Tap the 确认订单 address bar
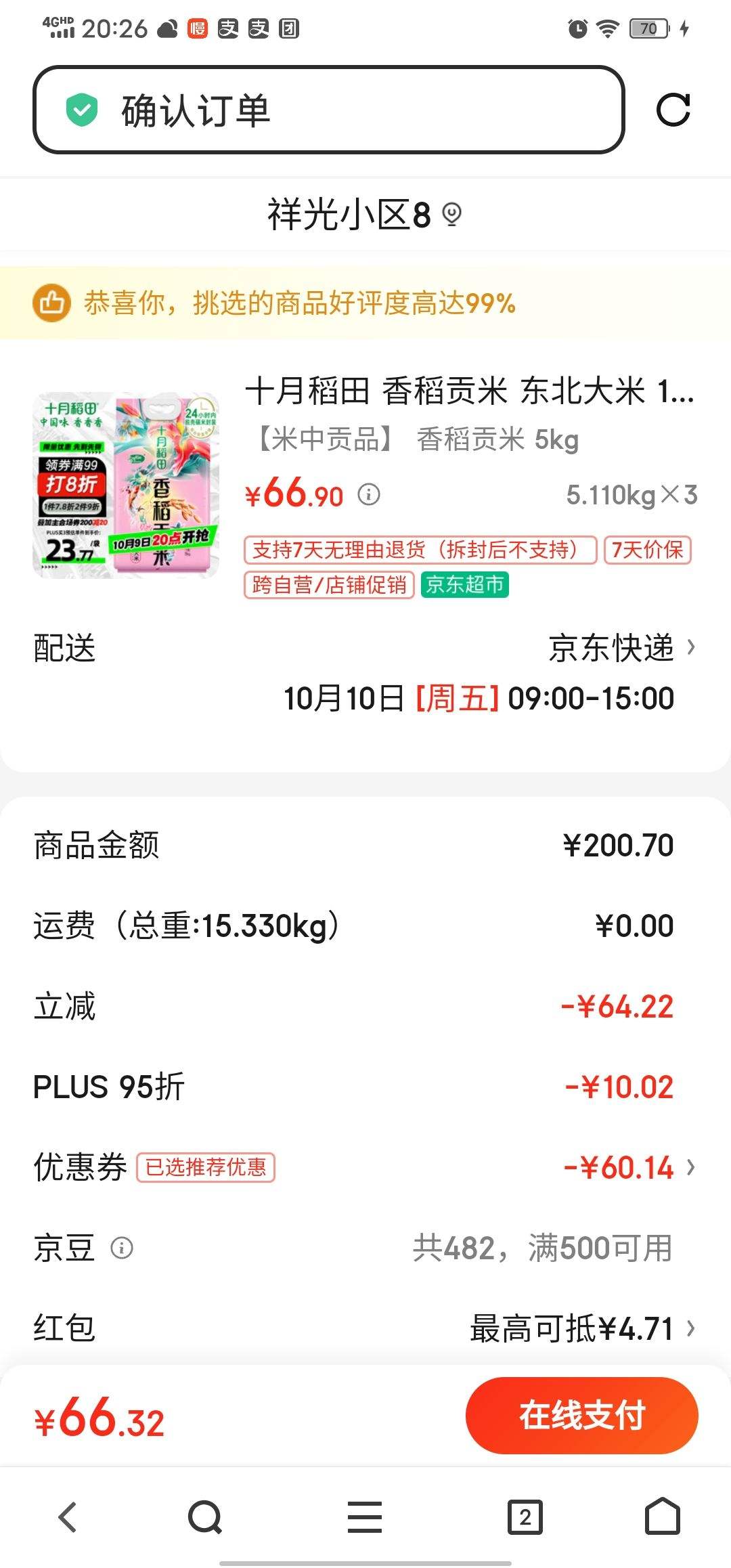Image resolution: width=731 pixels, height=1568 pixels. point(328,110)
